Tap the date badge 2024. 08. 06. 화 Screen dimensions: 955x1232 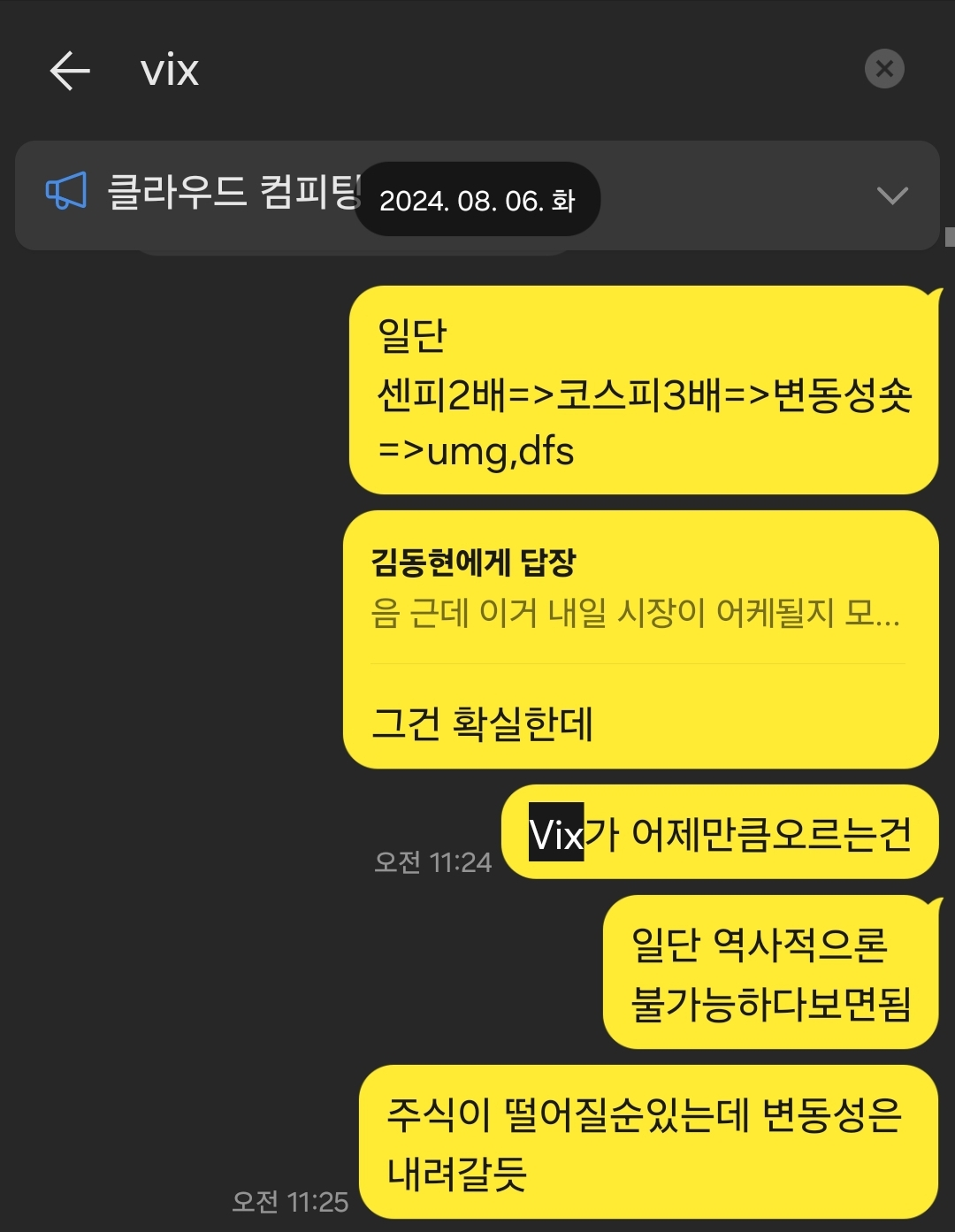pyautogui.click(x=477, y=200)
